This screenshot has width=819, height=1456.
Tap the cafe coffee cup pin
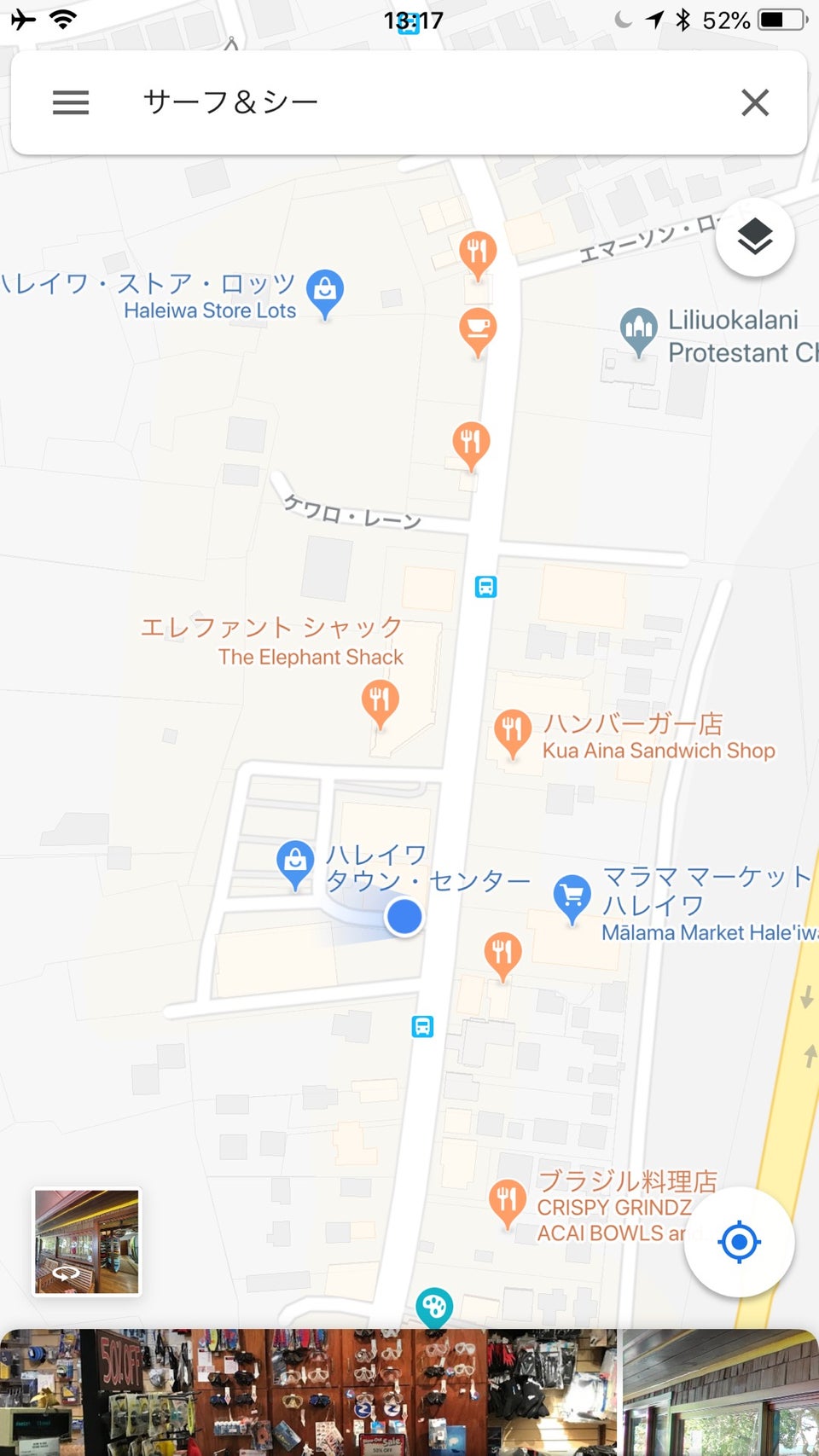tap(478, 328)
